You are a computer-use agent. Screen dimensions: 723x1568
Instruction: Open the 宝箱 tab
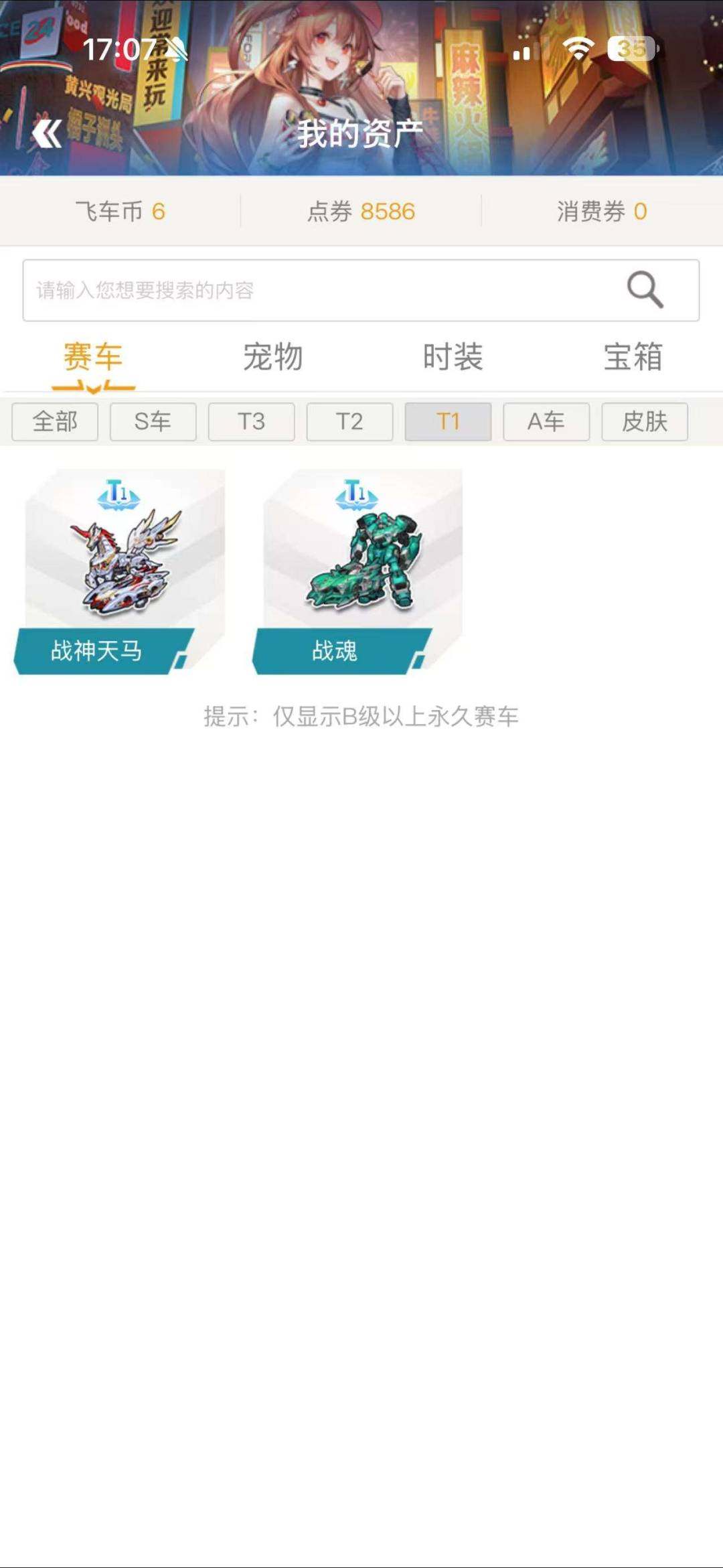[x=631, y=357]
